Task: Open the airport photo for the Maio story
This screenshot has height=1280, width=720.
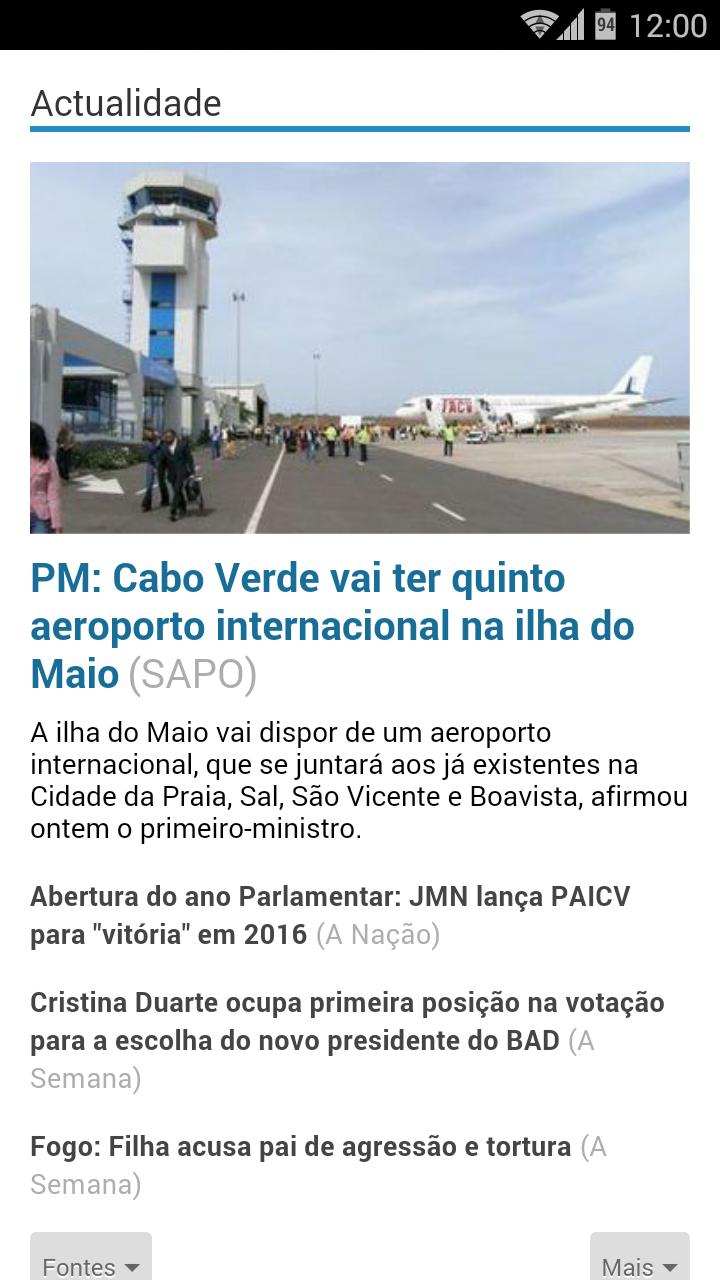Action: click(x=360, y=348)
